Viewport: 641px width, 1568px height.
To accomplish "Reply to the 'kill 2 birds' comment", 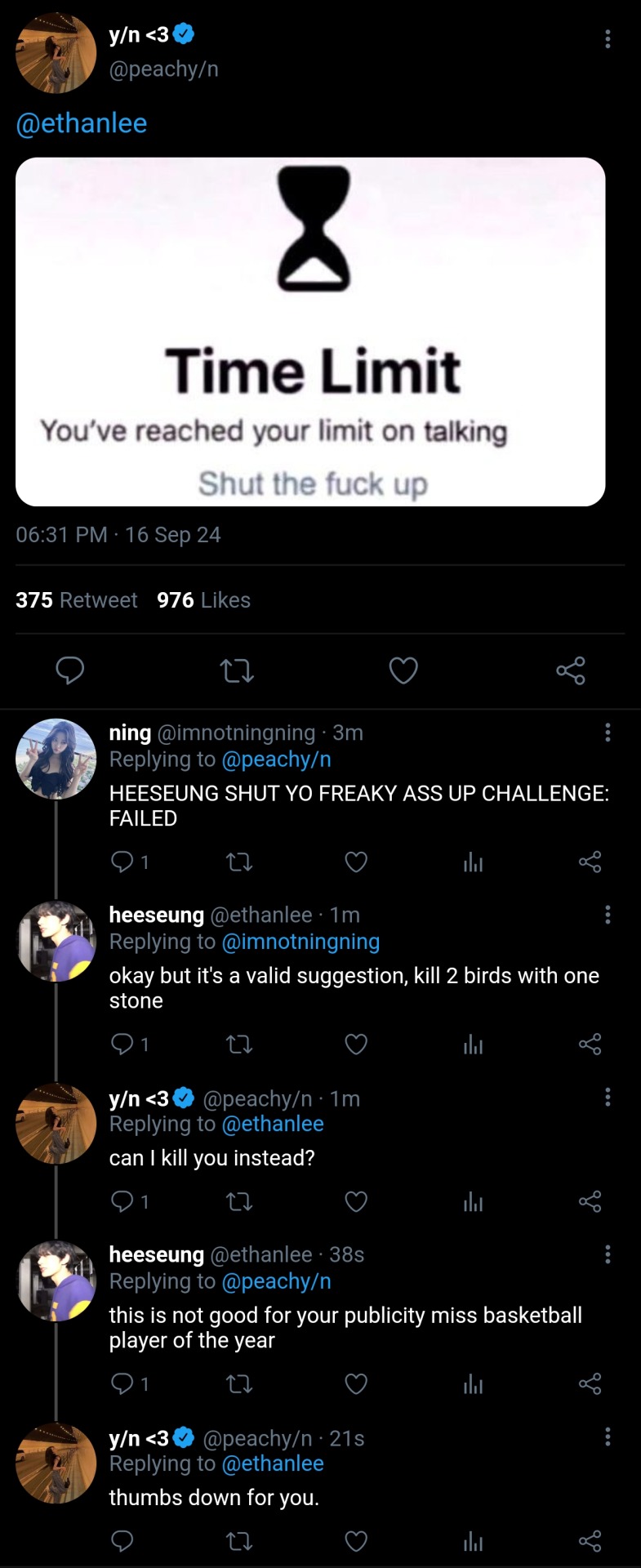I will pos(122,1044).
